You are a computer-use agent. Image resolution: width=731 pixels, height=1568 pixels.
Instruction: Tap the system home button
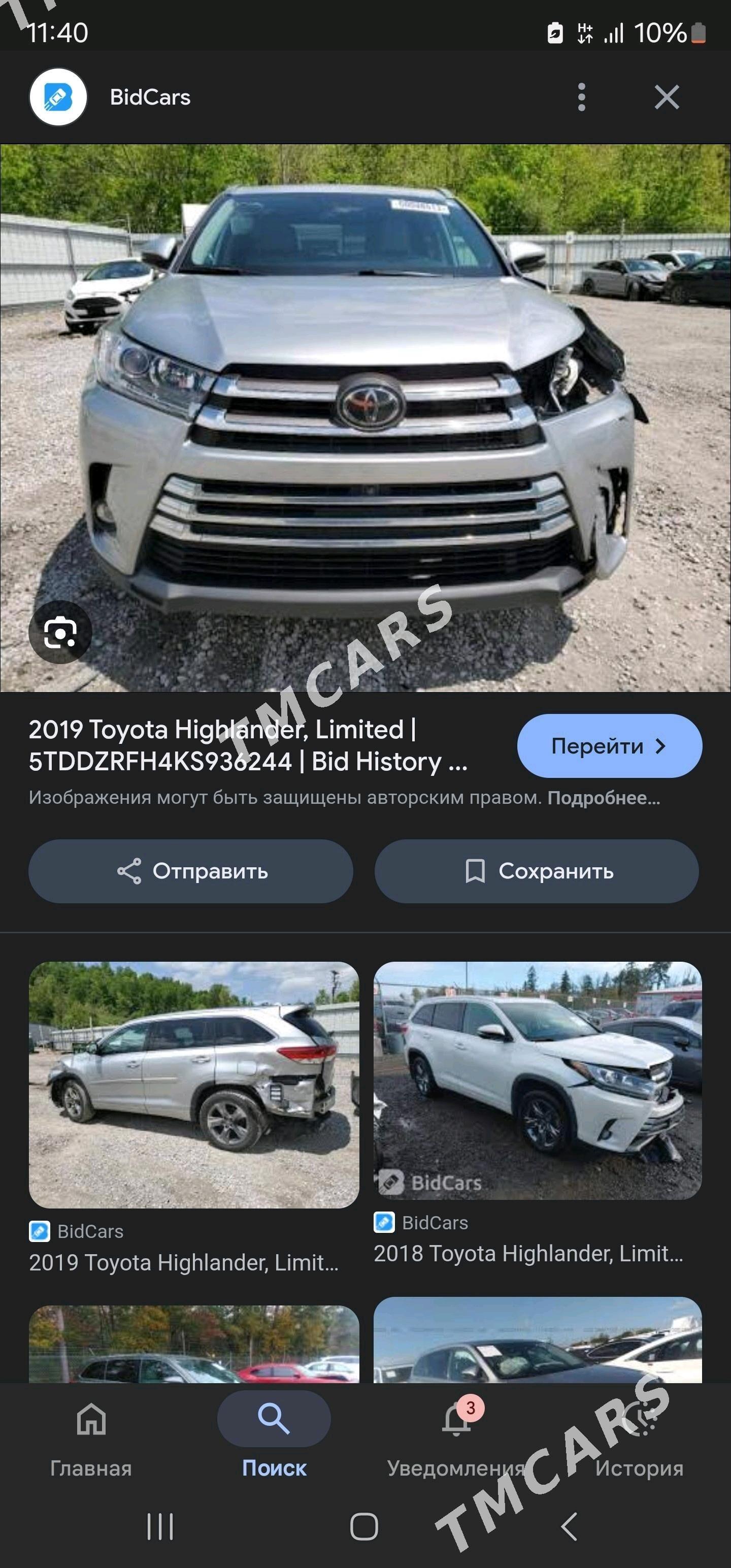364,1526
